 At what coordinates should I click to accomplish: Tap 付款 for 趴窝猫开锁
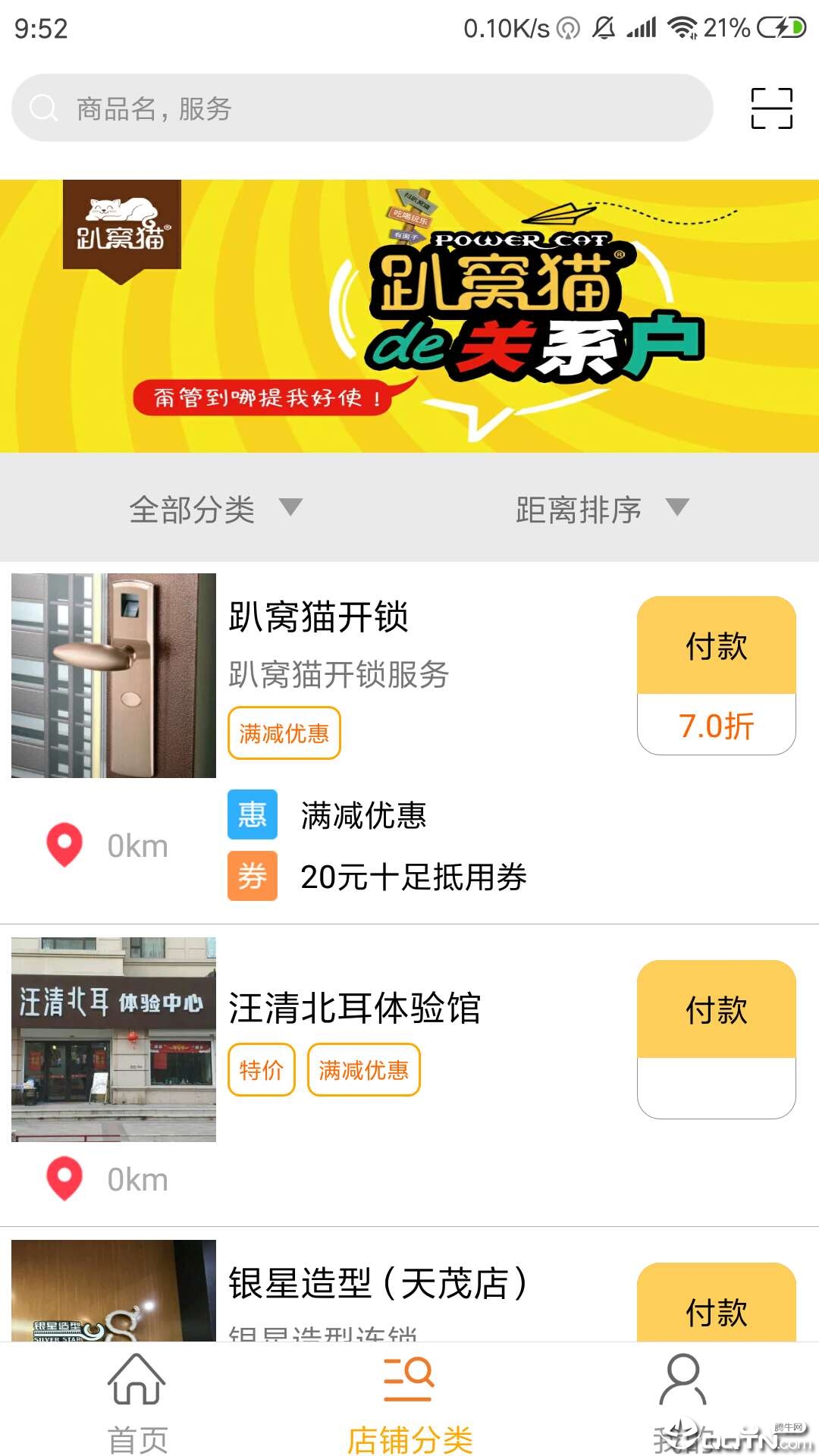tap(716, 646)
